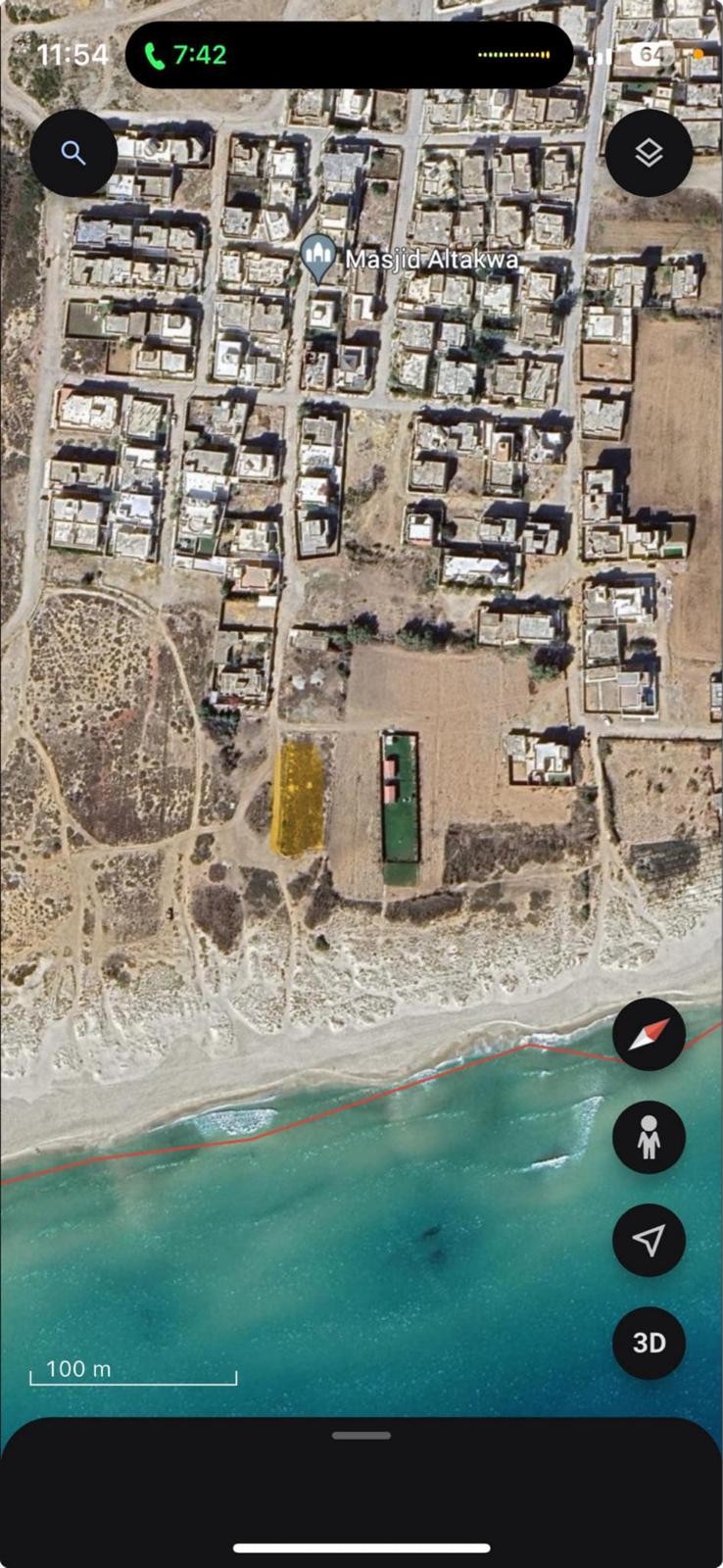Tap the compass to reset north
The image size is (723, 1568).
tap(649, 1034)
